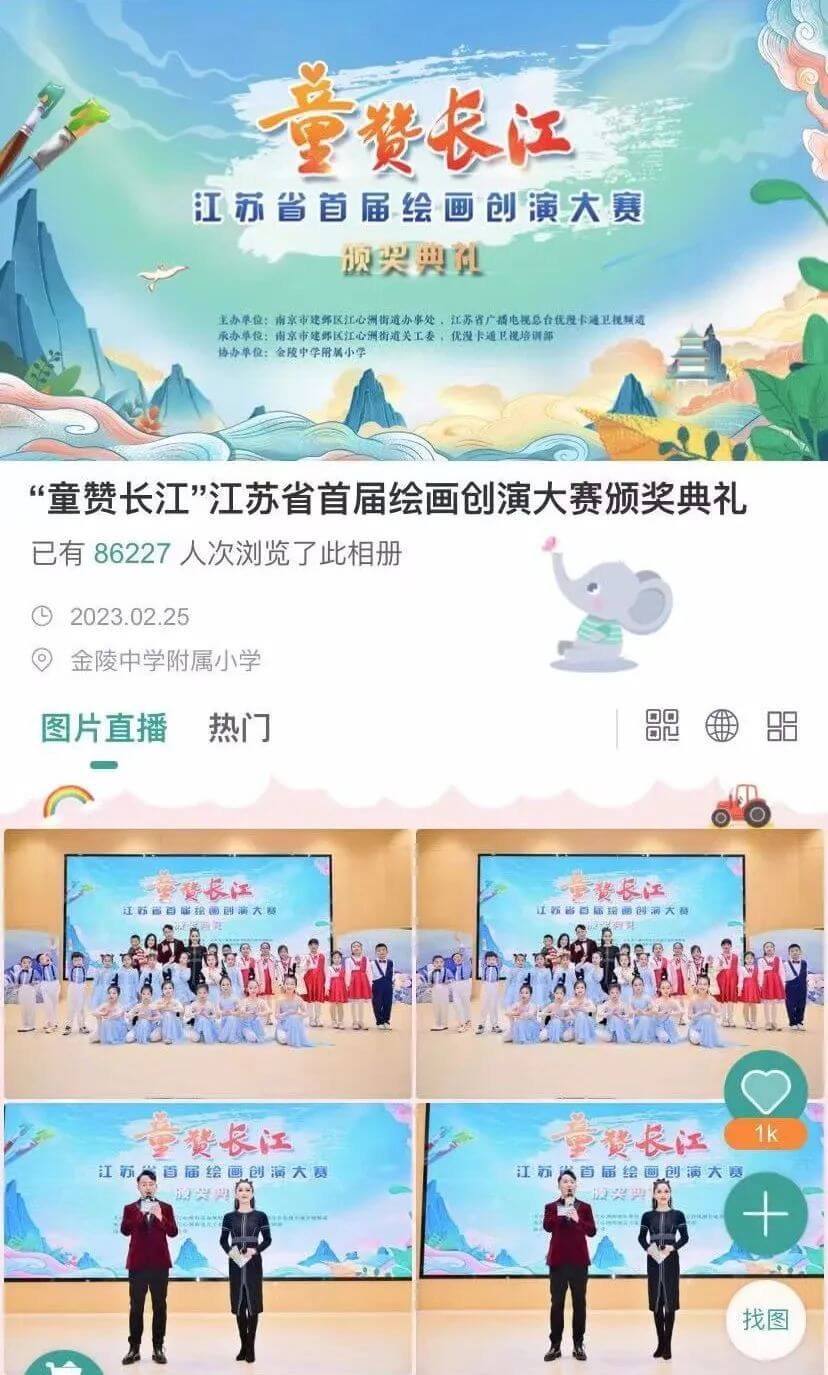Switch to the 图片直播 tab
Screen dimensions: 828x1375
pos(103,728)
